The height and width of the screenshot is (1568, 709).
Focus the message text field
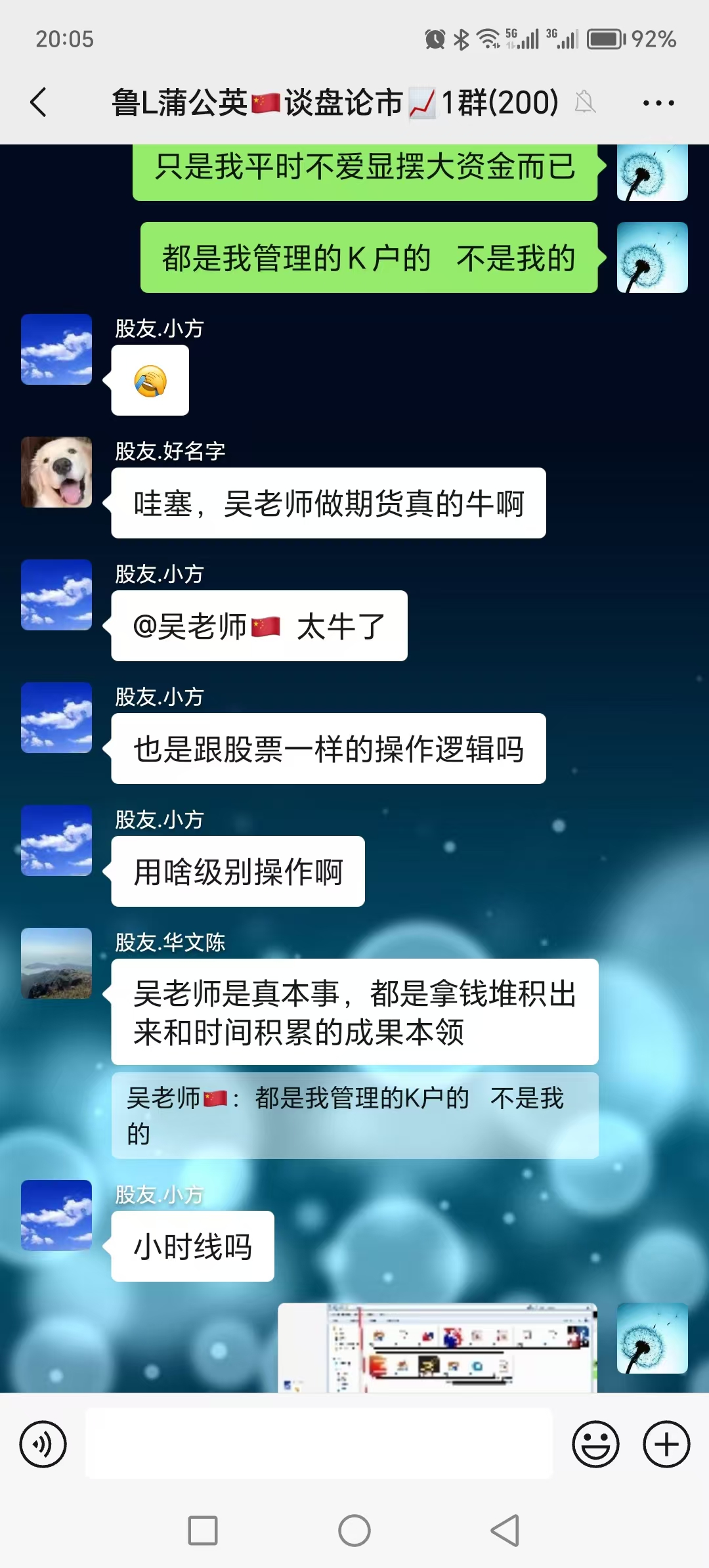pos(319,1444)
